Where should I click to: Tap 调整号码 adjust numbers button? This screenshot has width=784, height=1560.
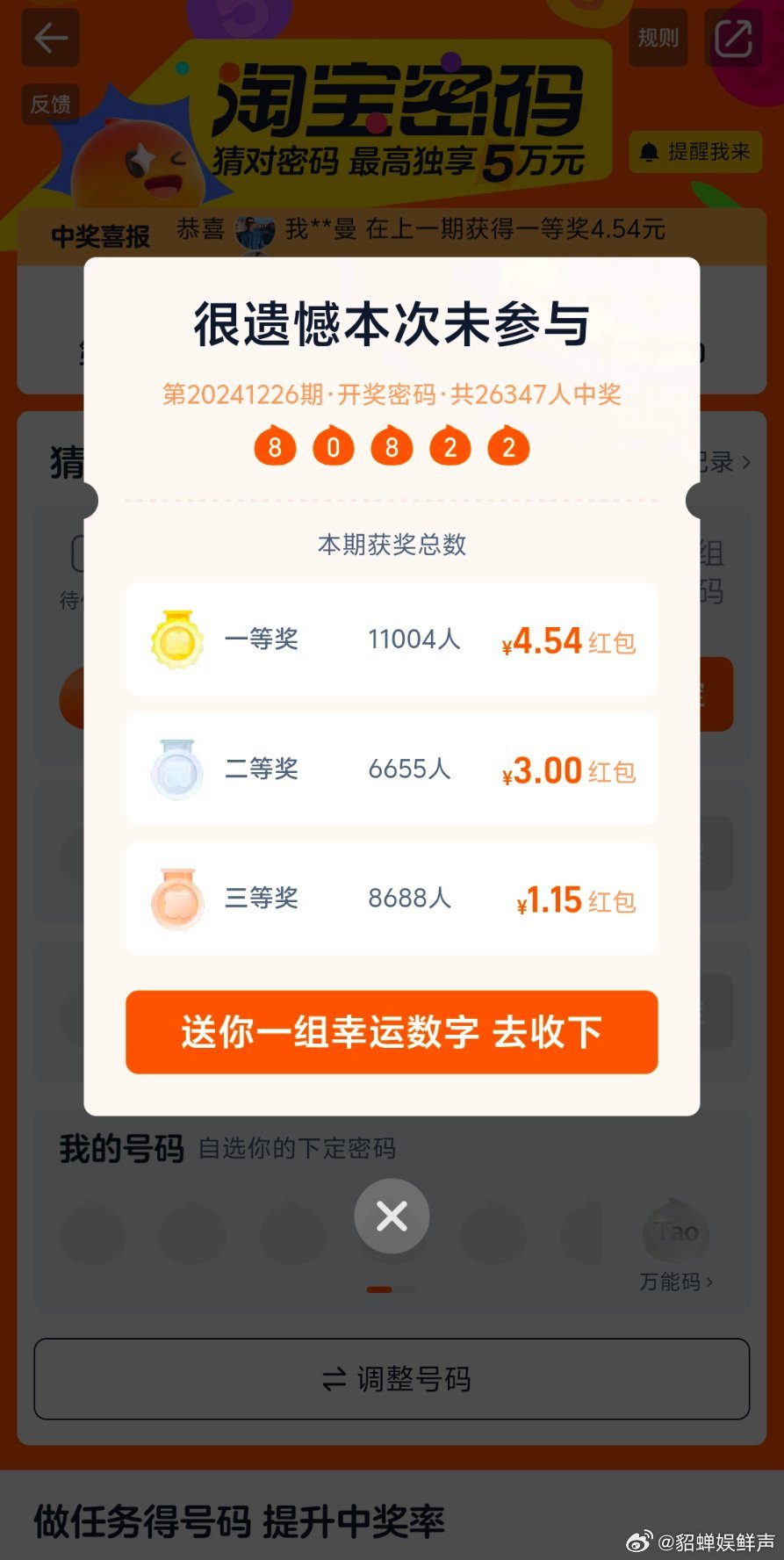click(x=392, y=1379)
